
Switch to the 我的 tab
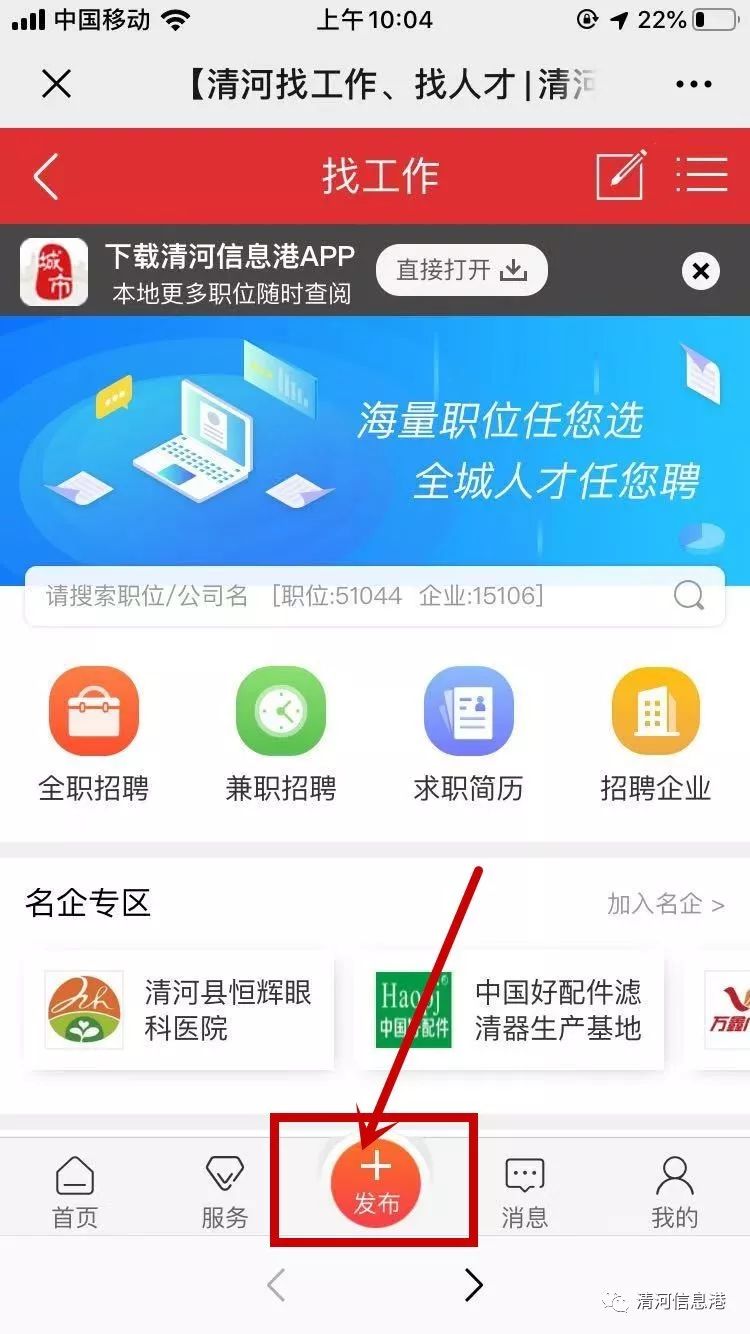[675, 1192]
